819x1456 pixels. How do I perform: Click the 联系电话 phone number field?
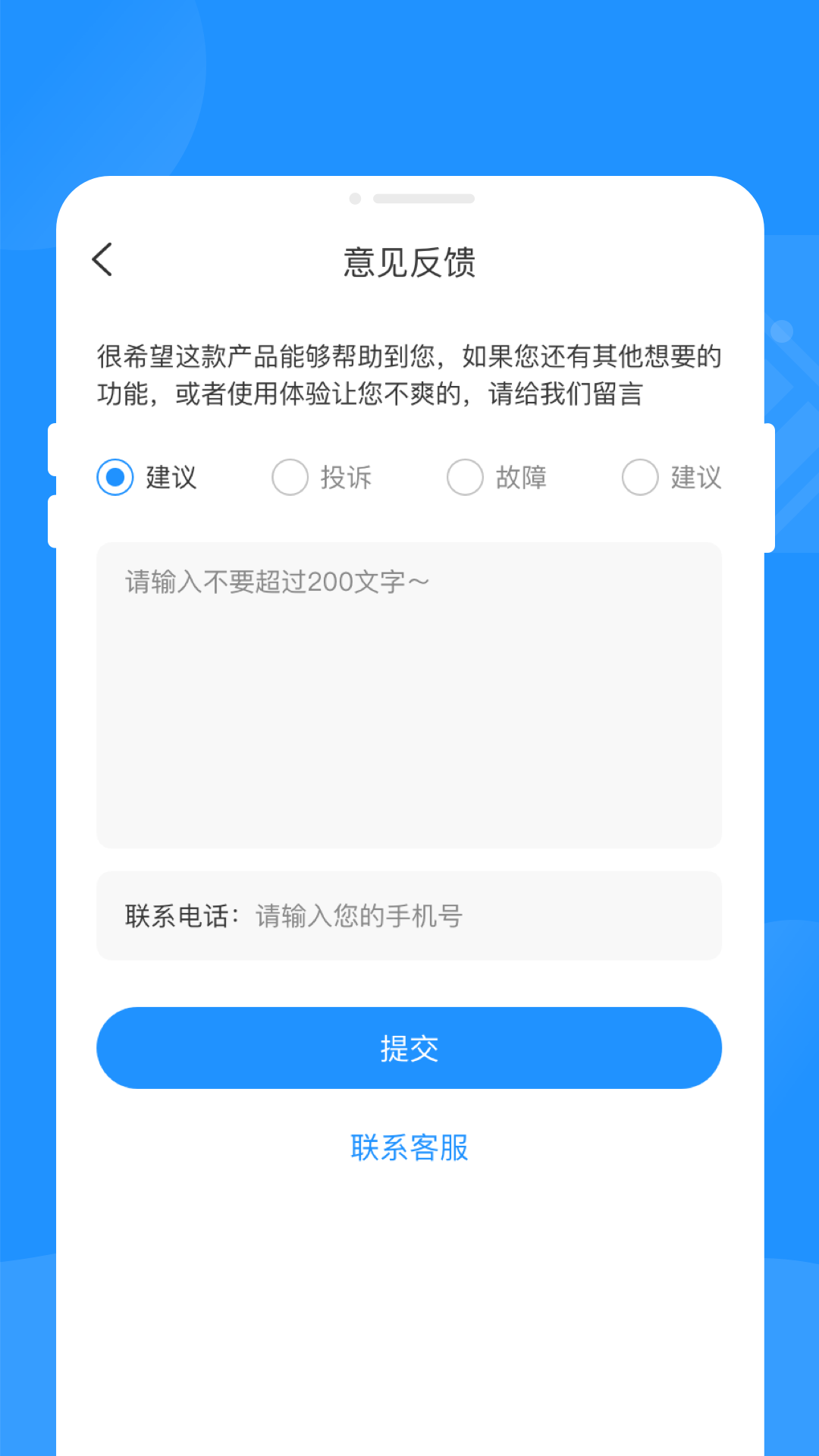409,916
